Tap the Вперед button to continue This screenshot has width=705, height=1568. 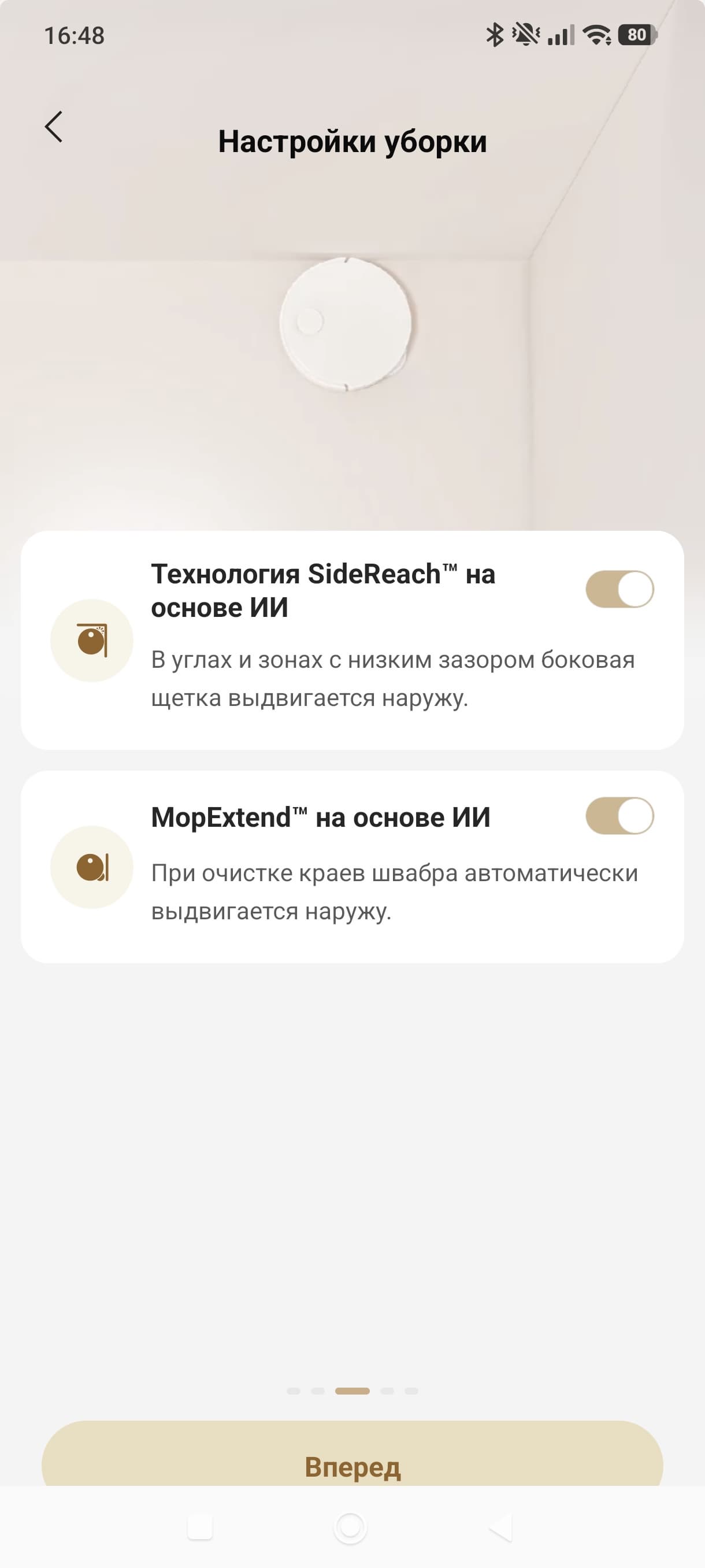pyautogui.click(x=352, y=1461)
